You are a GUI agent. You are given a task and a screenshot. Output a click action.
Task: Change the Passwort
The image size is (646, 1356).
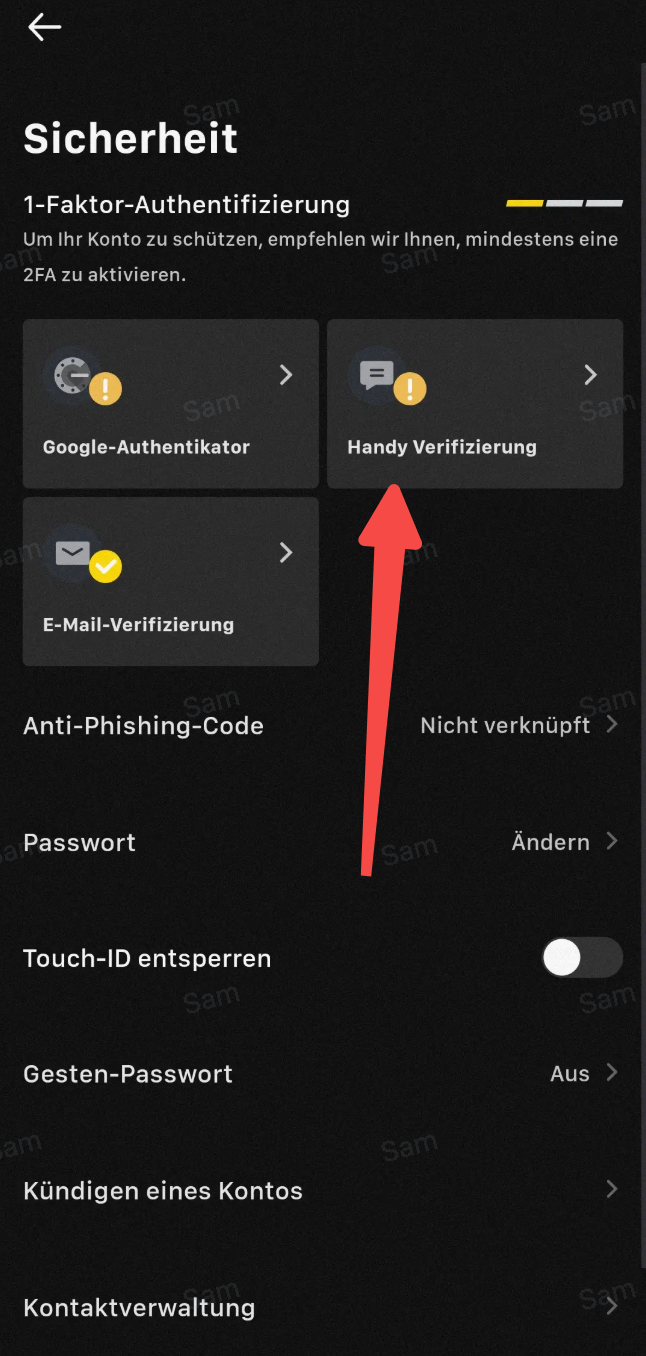tap(320, 842)
